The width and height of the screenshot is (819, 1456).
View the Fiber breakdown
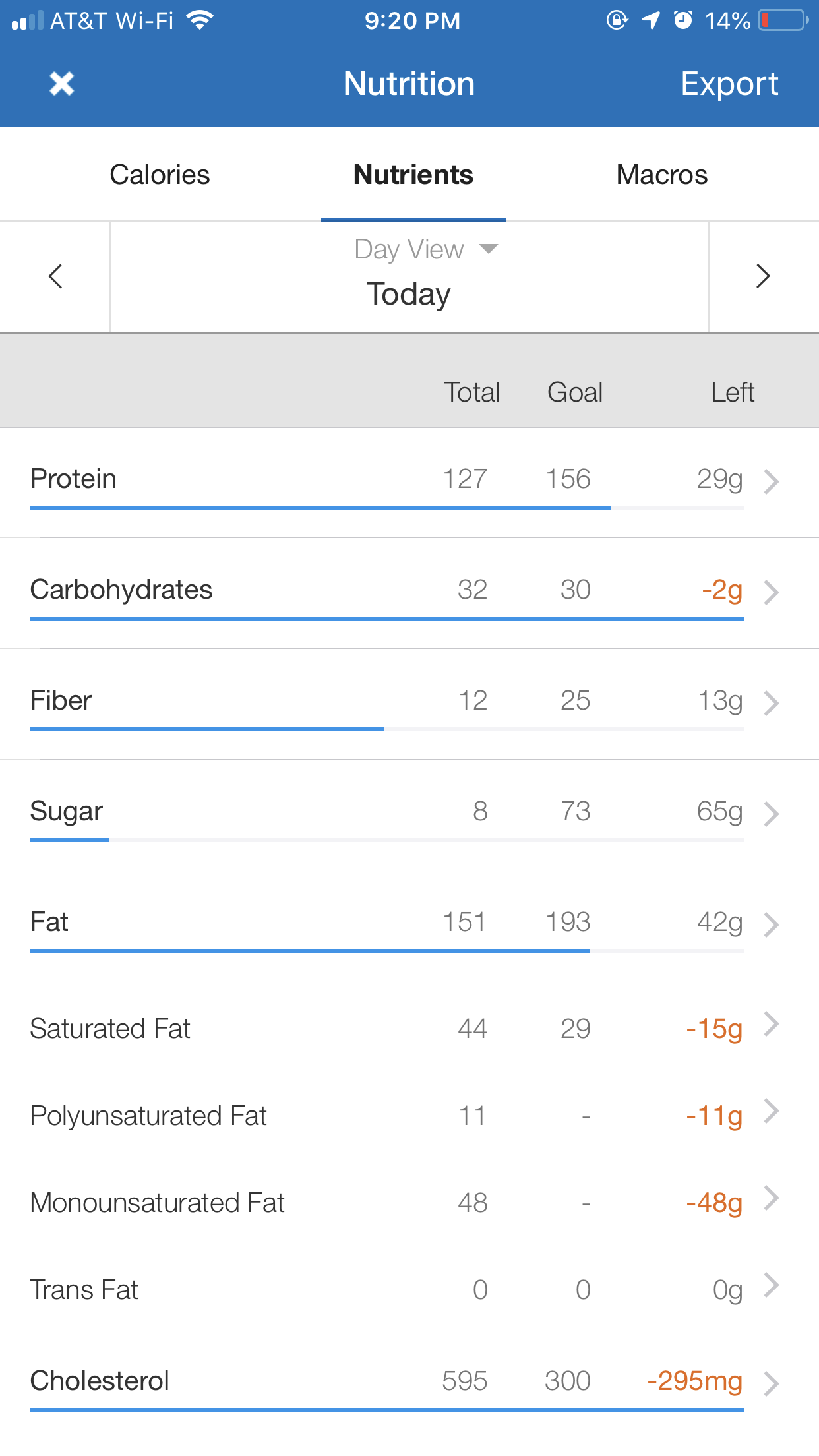click(x=409, y=704)
